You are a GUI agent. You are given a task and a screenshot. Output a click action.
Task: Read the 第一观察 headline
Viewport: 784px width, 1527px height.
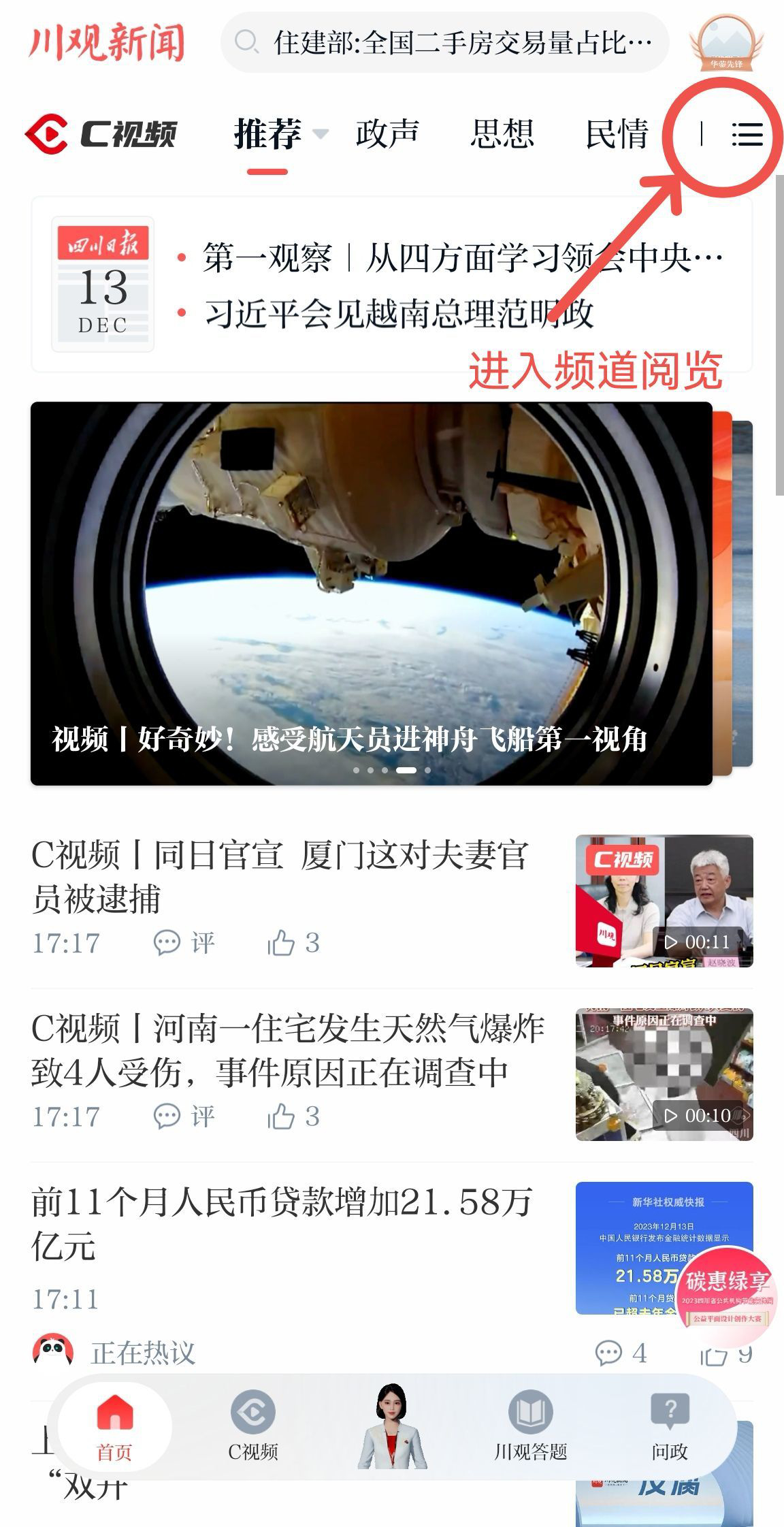click(461, 259)
